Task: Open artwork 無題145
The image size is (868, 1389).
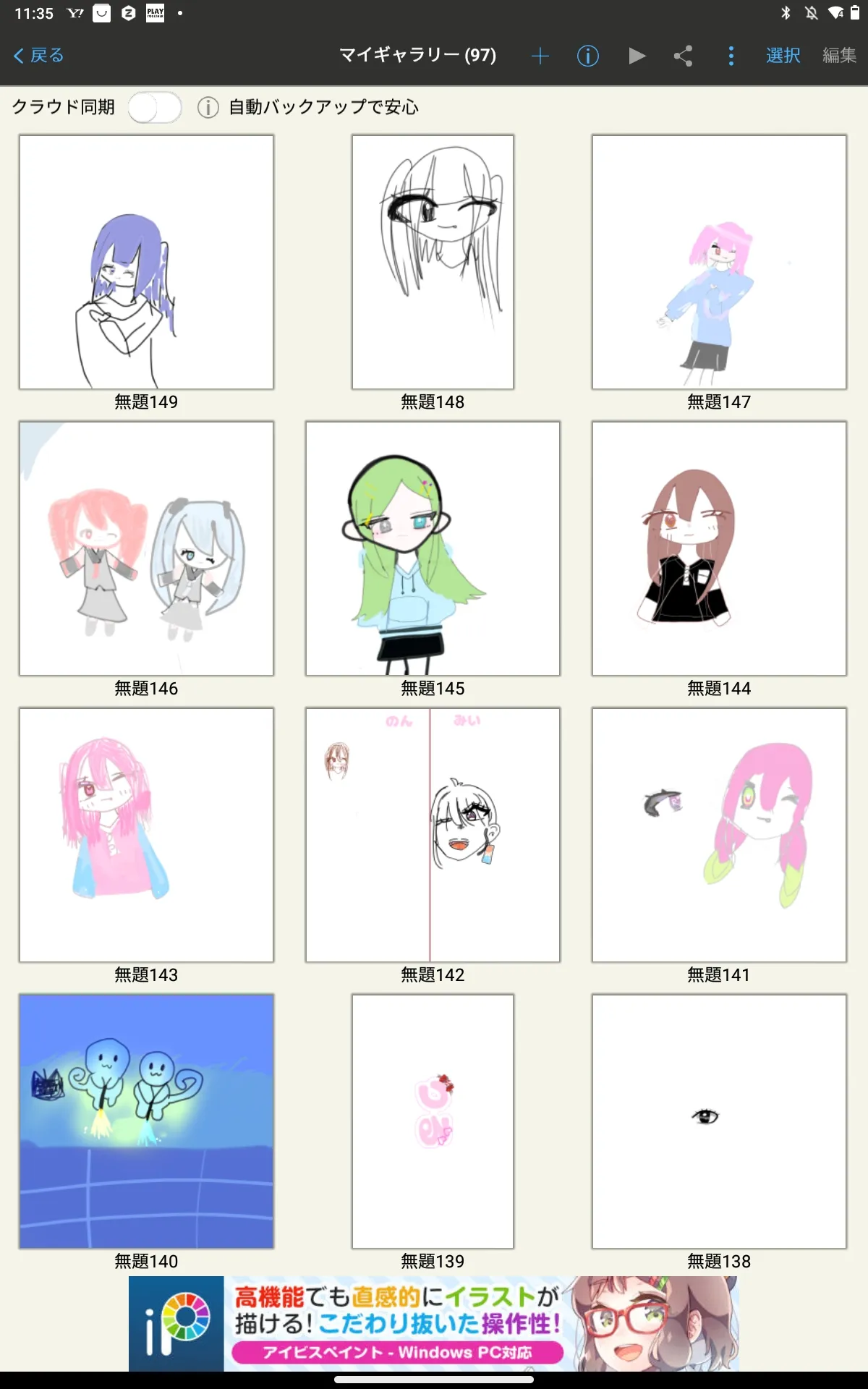Action: tap(433, 548)
